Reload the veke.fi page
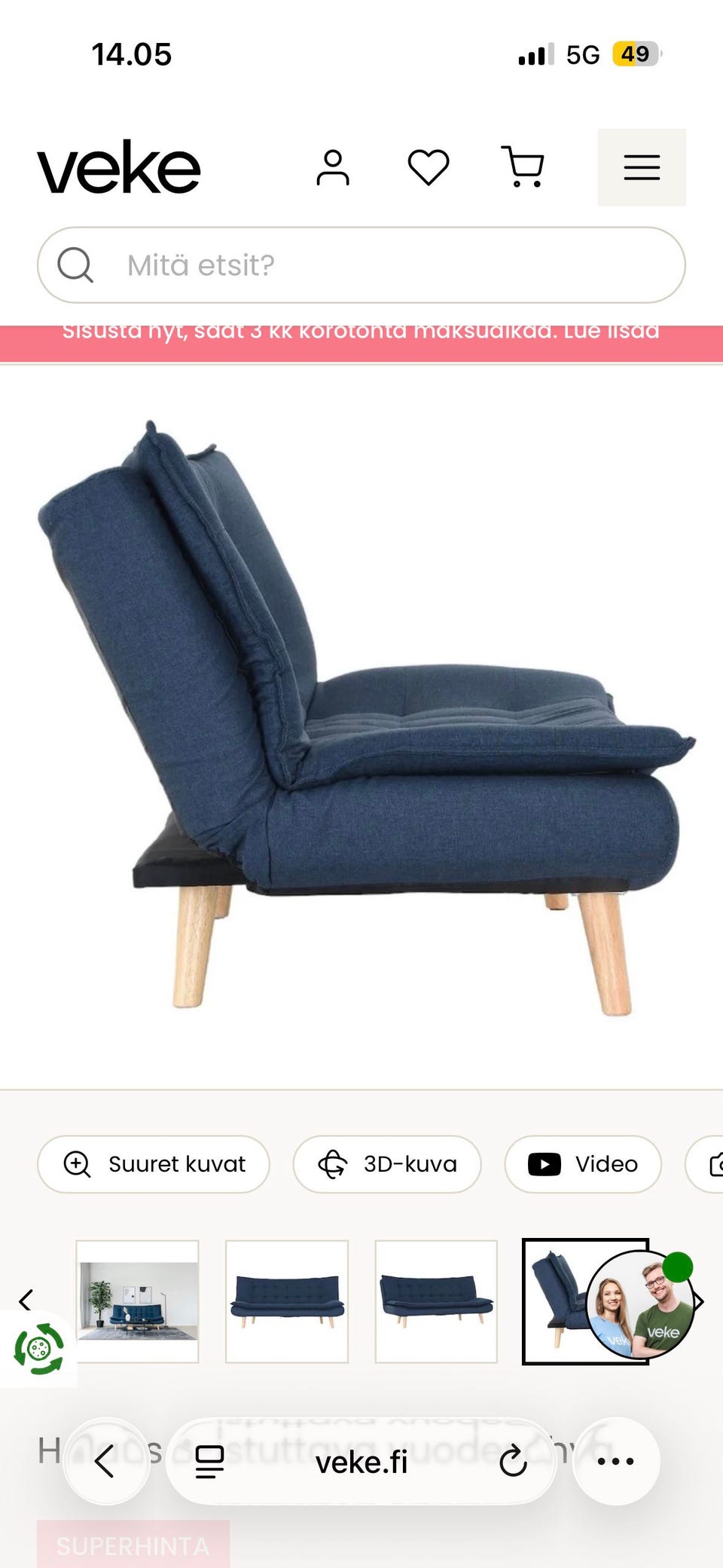Image resolution: width=723 pixels, height=1568 pixels. coord(513,1462)
